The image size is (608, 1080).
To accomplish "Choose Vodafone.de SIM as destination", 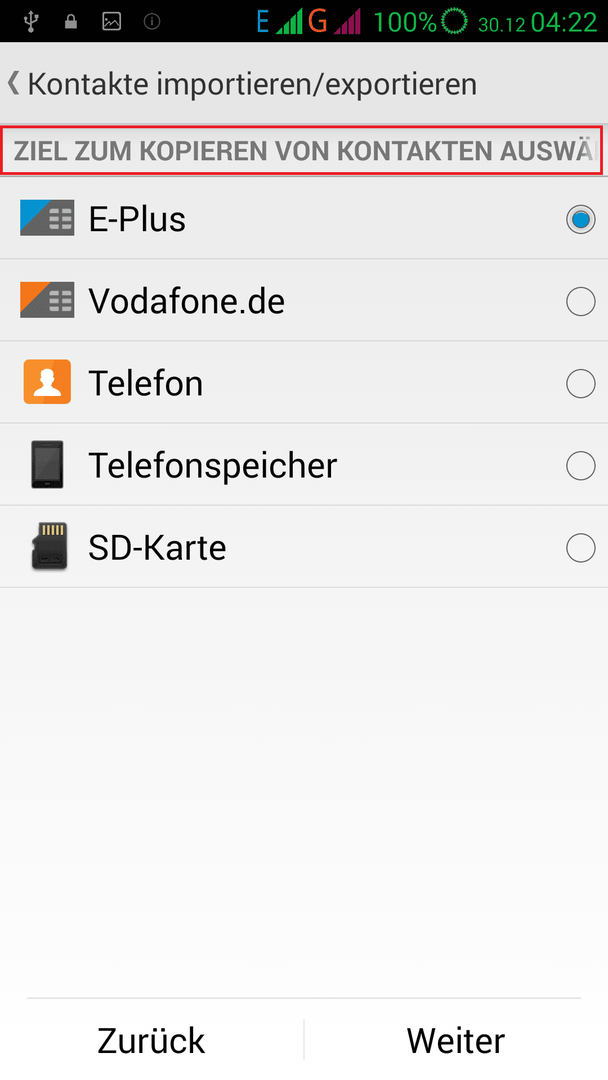I will coord(304,301).
